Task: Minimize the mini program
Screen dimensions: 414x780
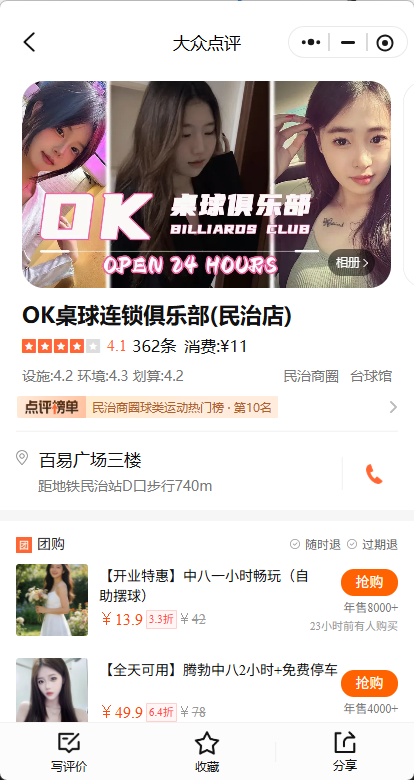Action: [348, 43]
